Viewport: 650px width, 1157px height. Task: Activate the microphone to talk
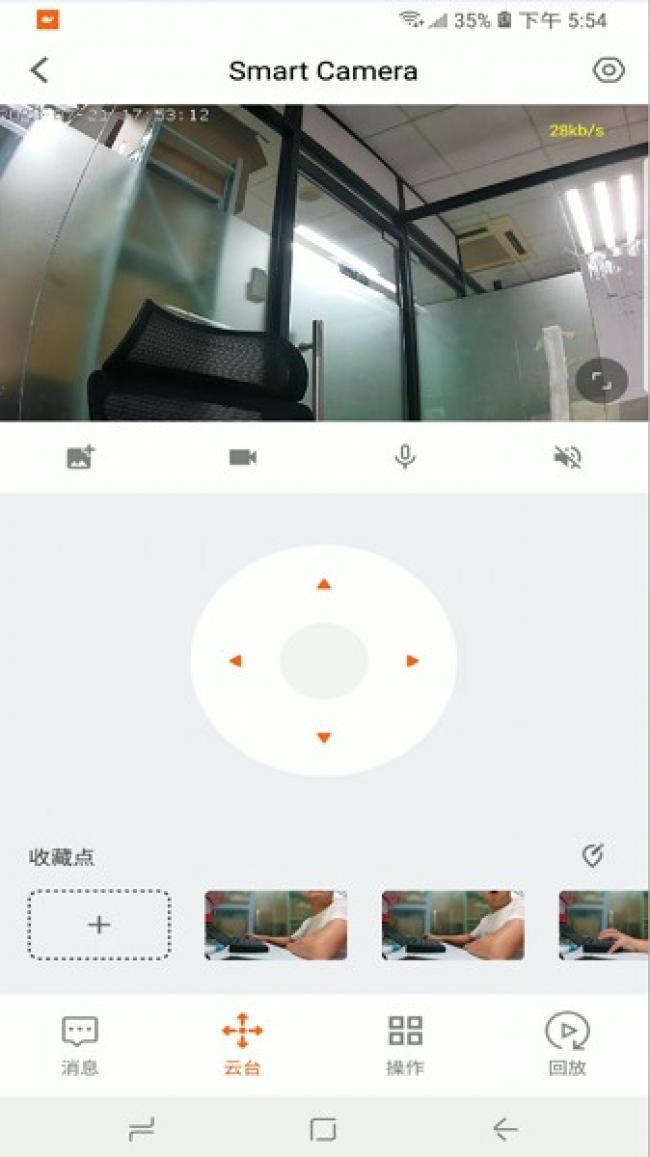(x=404, y=457)
